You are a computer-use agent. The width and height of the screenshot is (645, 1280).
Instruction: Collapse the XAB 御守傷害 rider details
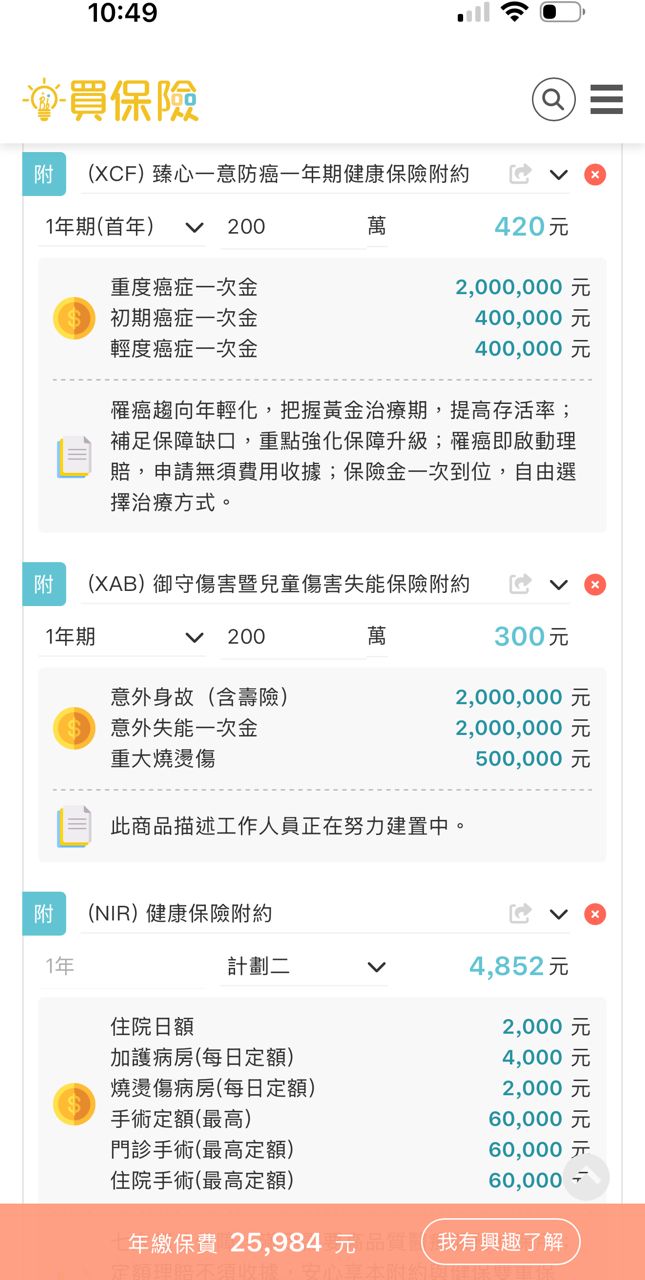coord(558,585)
